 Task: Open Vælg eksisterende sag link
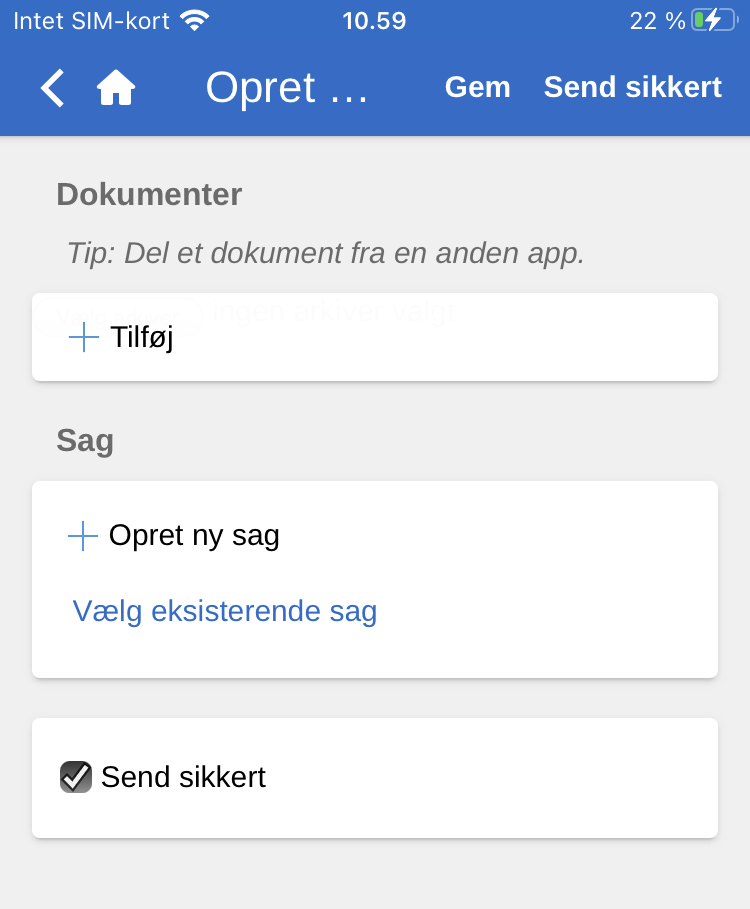pyautogui.click(x=225, y=611)
